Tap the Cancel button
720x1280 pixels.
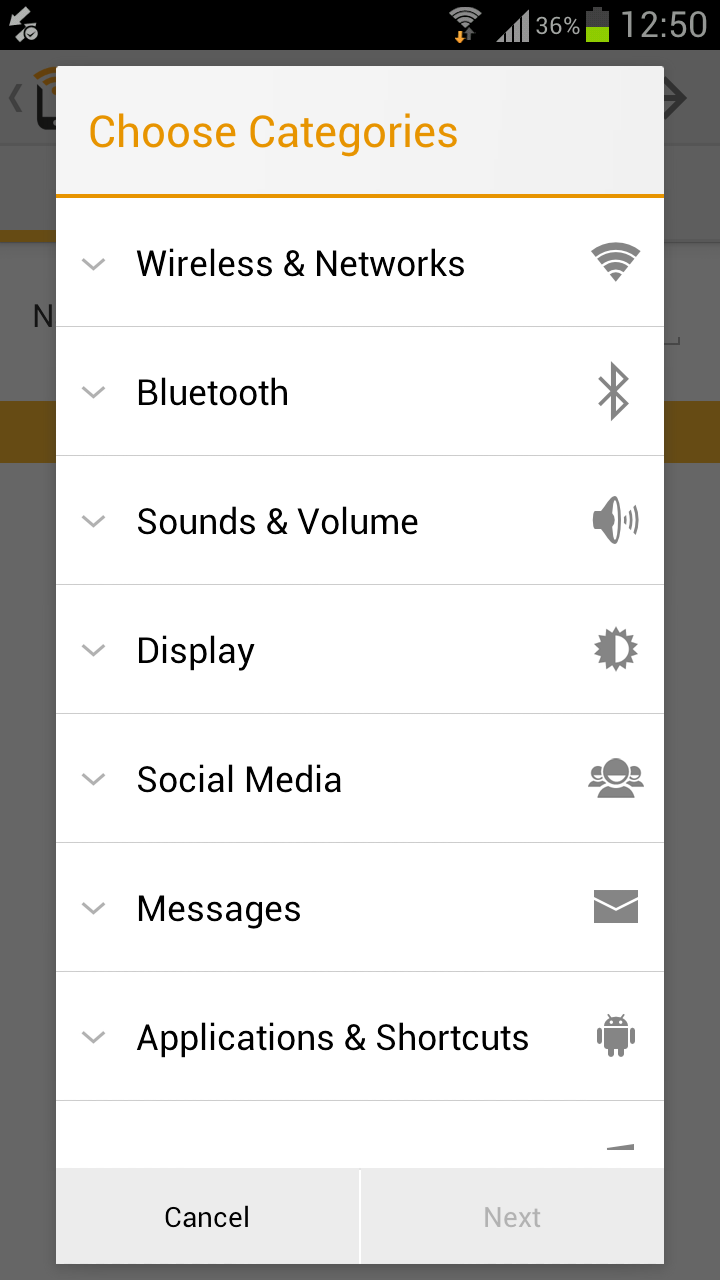pyautogui.click(x=206, y=1216)
